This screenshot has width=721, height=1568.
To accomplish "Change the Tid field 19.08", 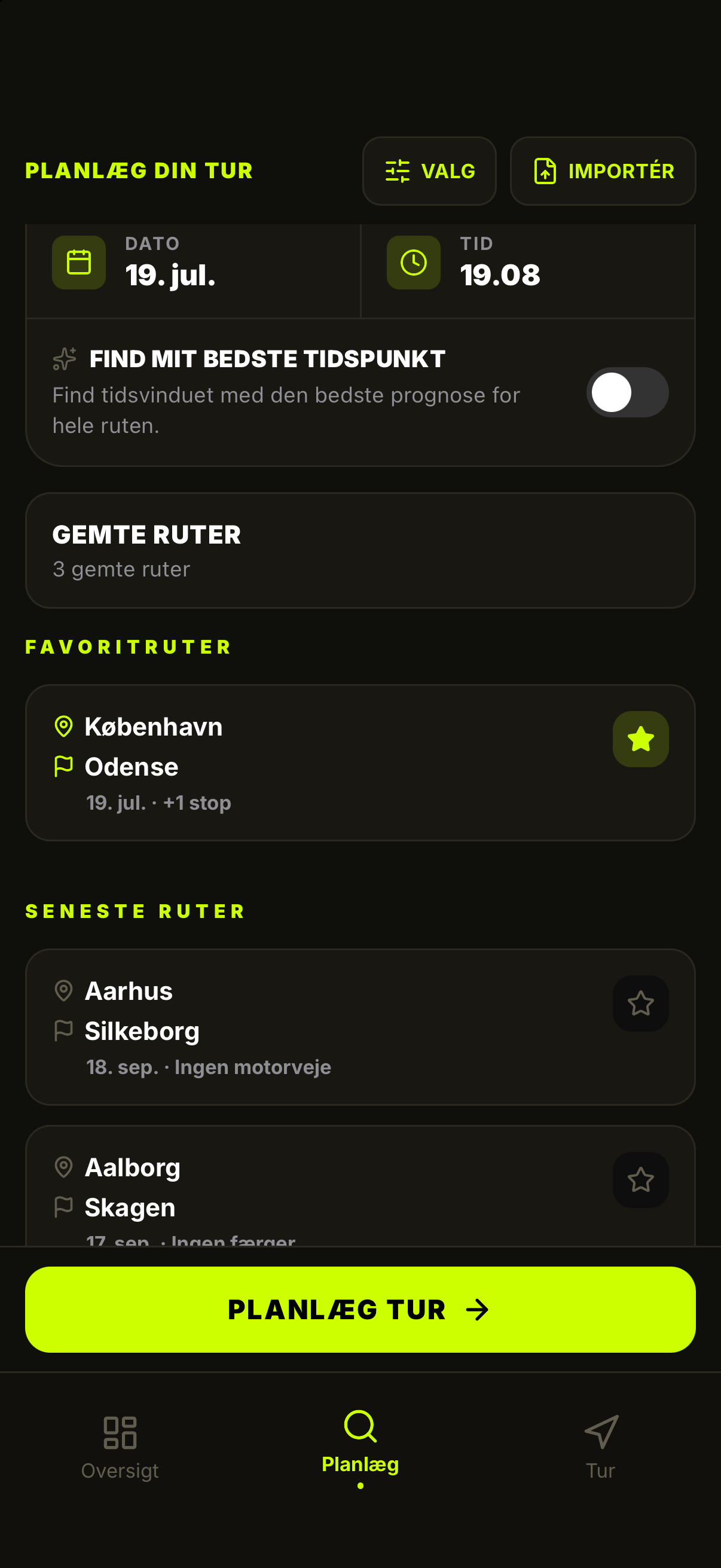I will (528, 263).
